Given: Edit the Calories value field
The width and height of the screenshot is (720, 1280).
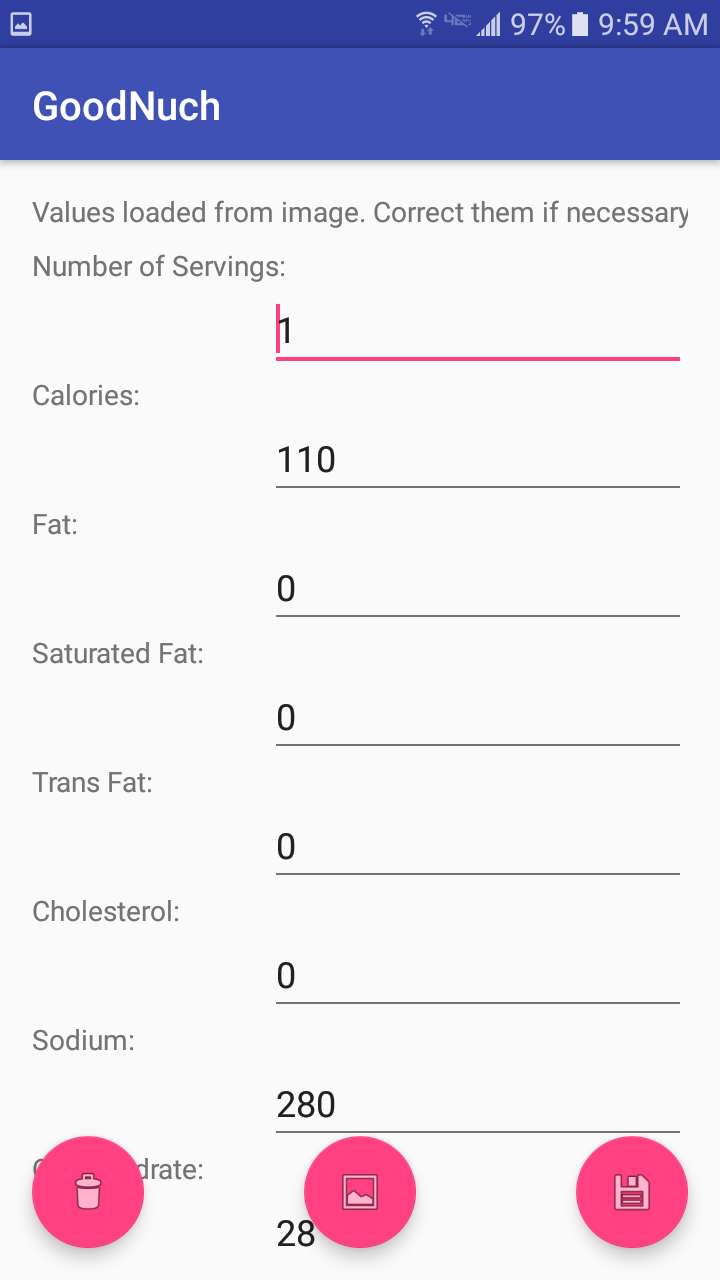Looking at the screenshot, I should tap(477, 460).
